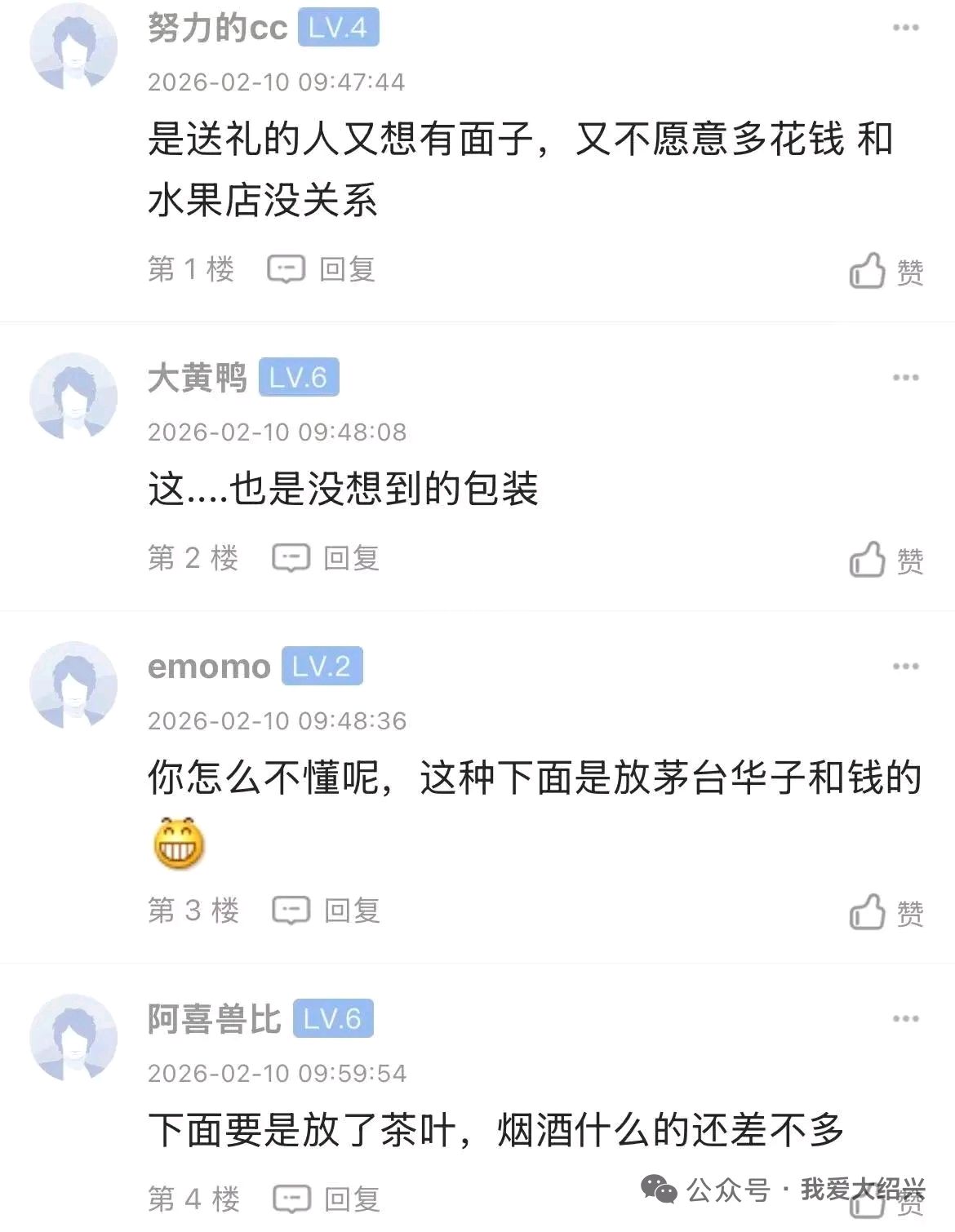The height and width of the screenshot is (1232, 955).
Task: Open more options for 阿喜兽比's comment
Action: point(905,1019)
